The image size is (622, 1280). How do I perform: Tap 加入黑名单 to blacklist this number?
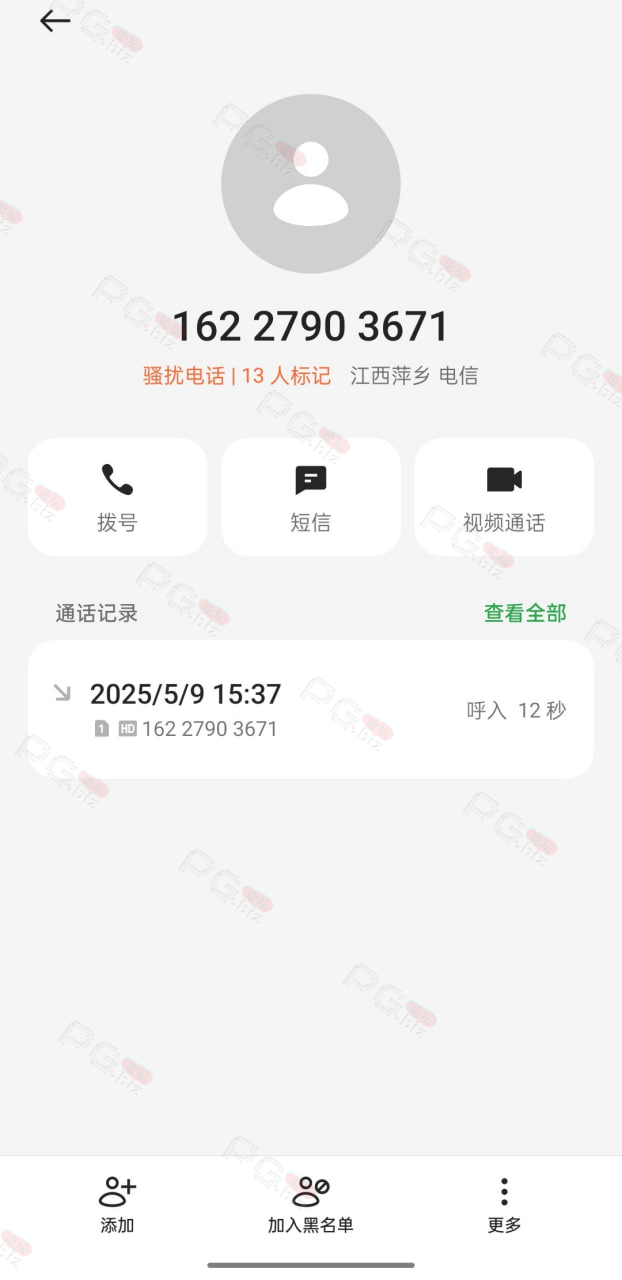tap(310, 1204)
